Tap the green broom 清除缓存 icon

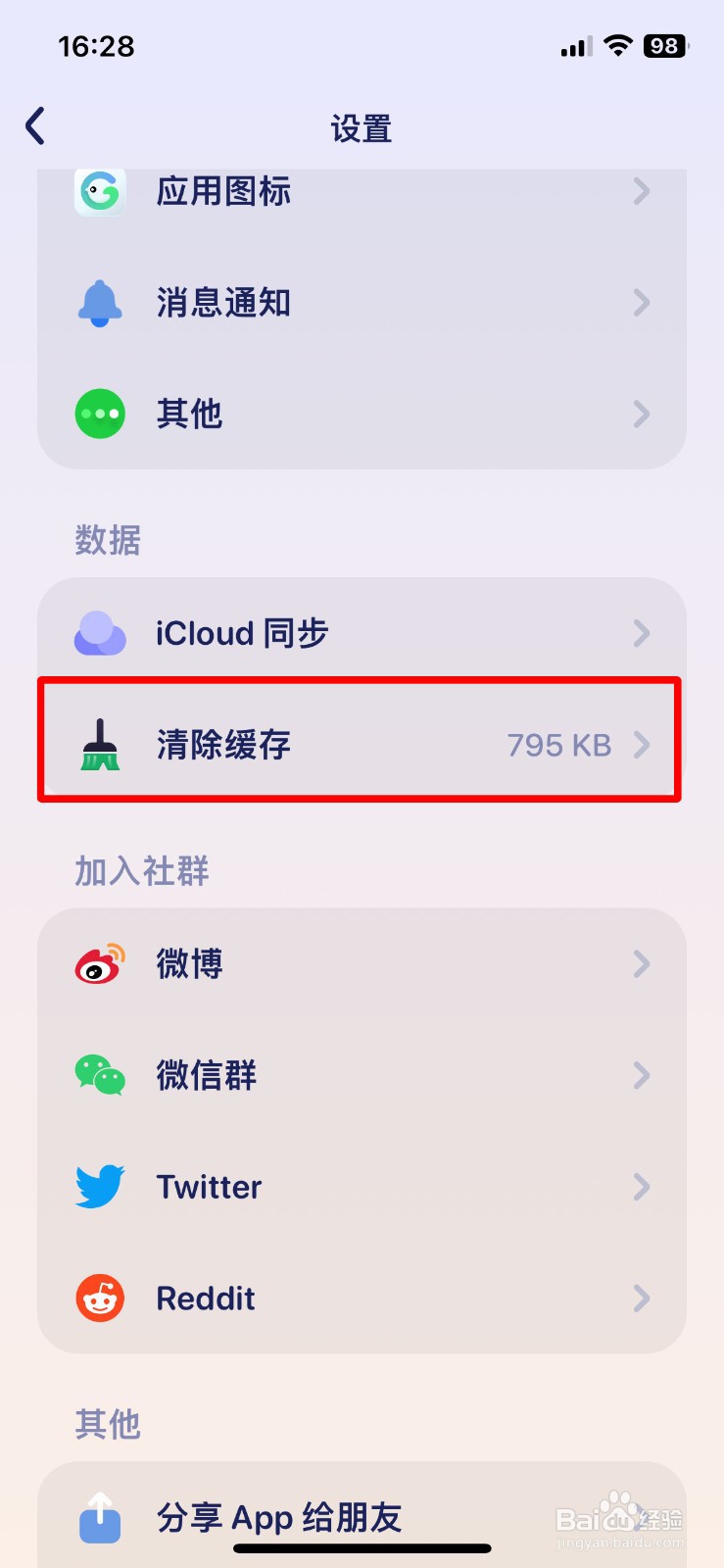tap(100, 745)
